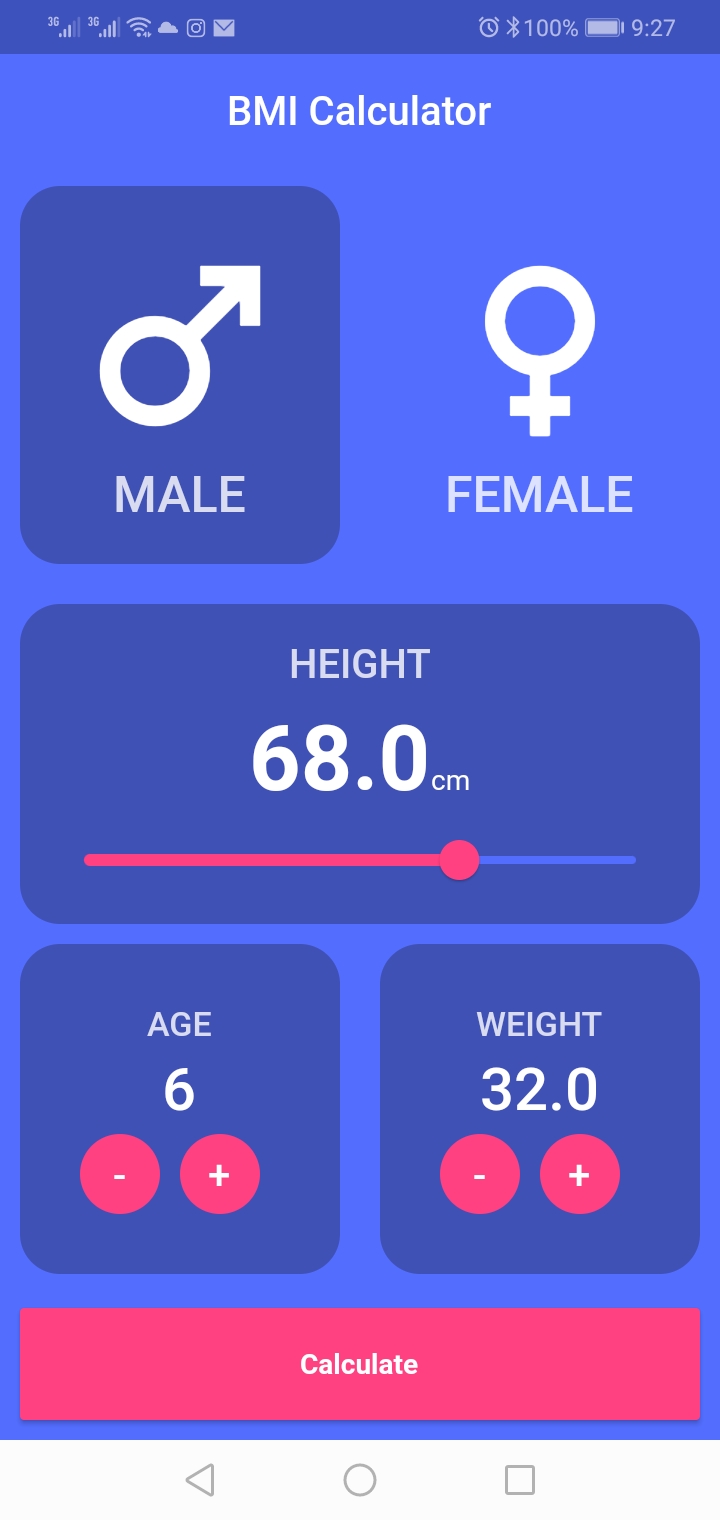Screen dimensions: 720x1520
Task: Tap the plus icon under AGE
Action: (219, 1175)
